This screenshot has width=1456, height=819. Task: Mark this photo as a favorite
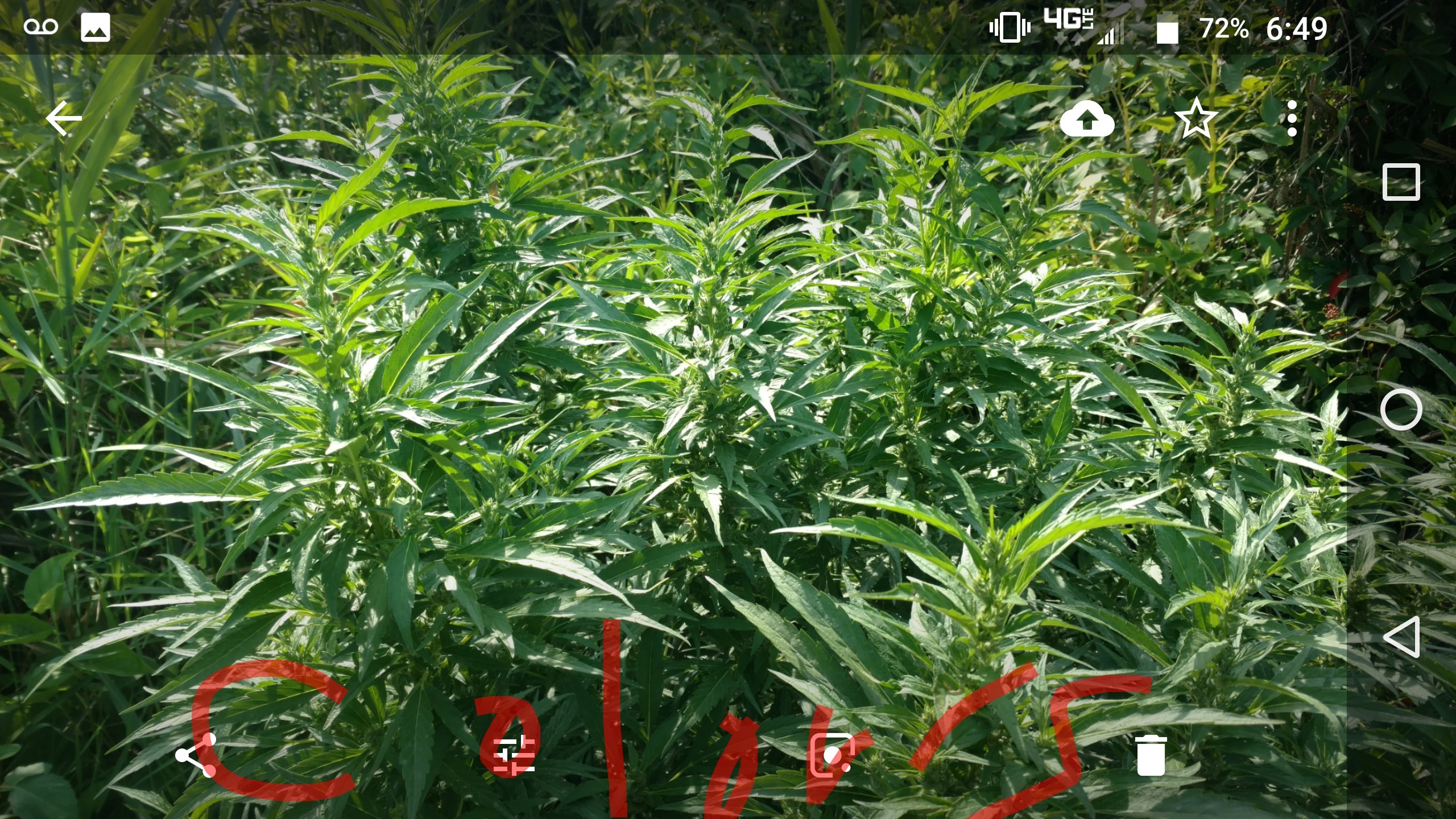click(x=1196, y=119)
